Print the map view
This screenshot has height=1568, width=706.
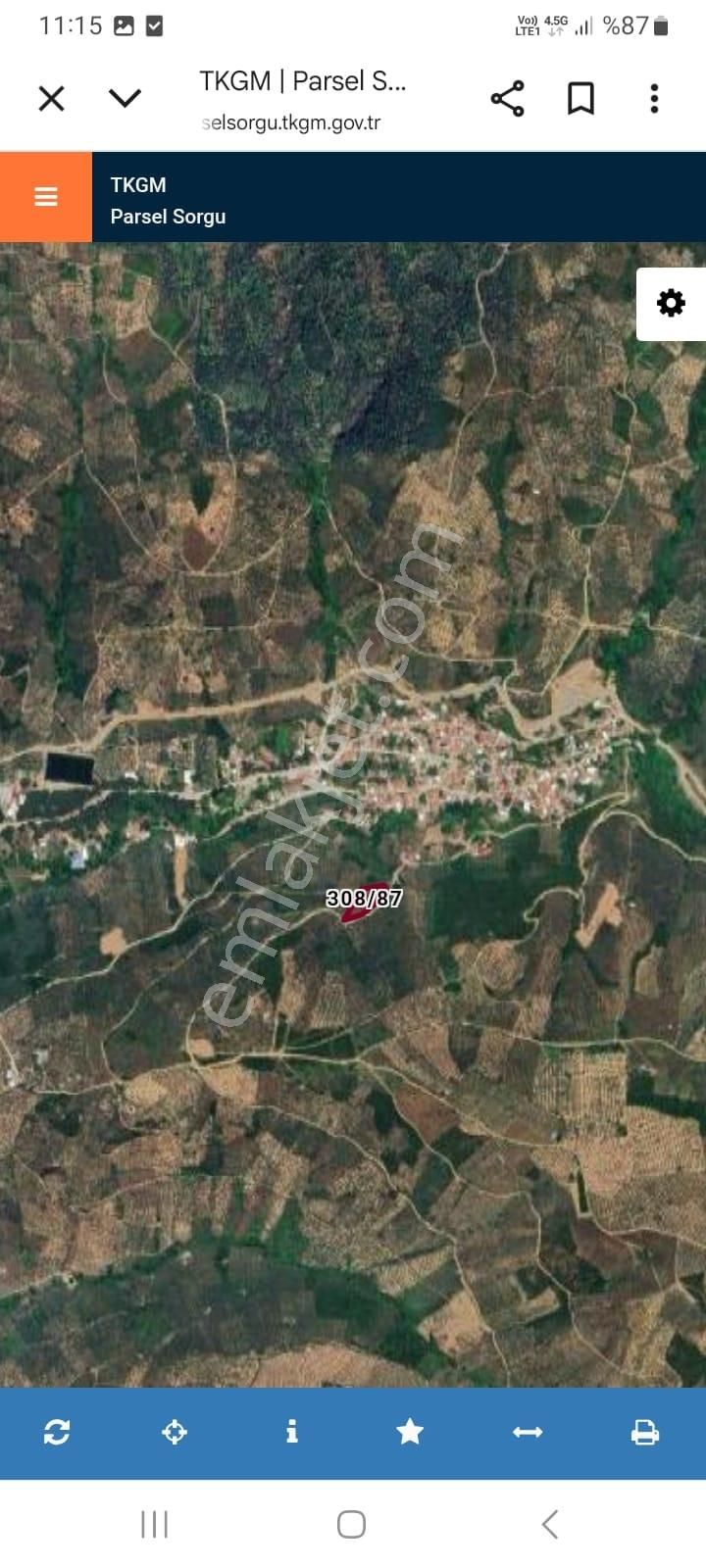(x=644, y=1433)
